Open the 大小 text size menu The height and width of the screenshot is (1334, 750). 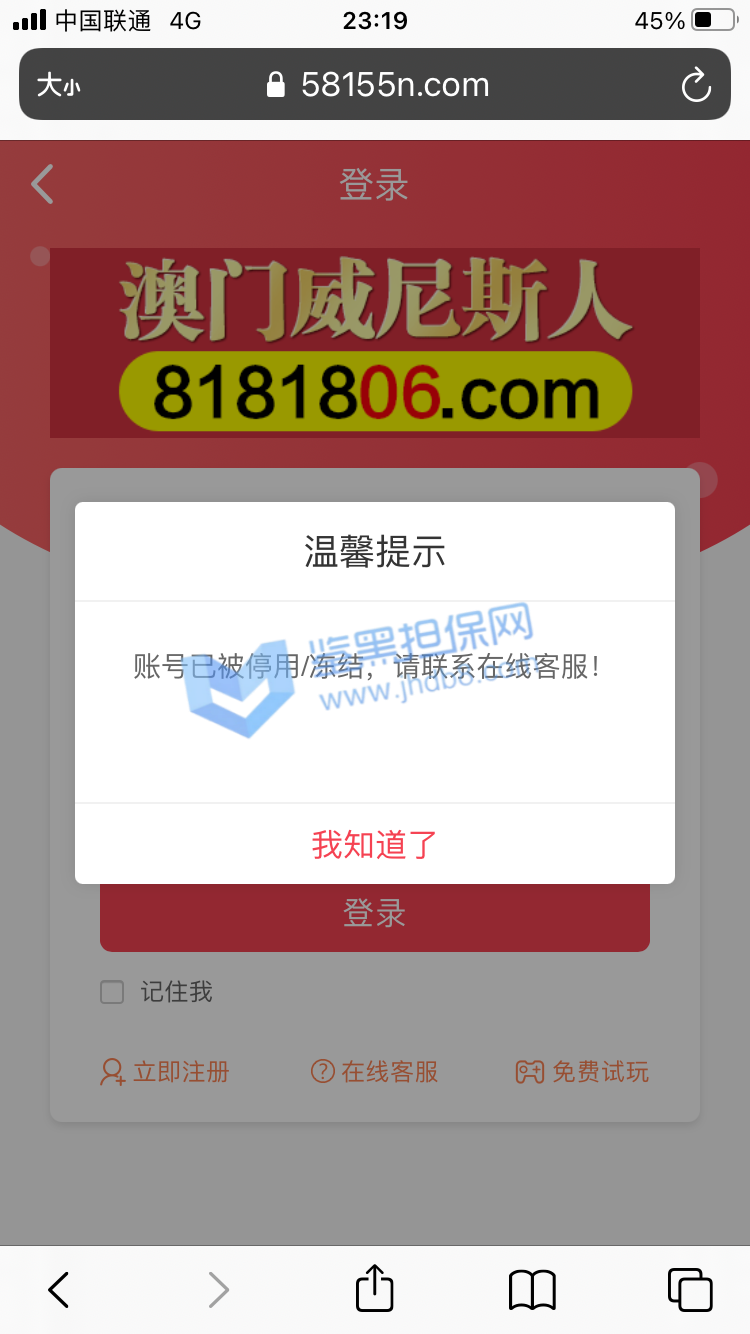tap(58, 85)
